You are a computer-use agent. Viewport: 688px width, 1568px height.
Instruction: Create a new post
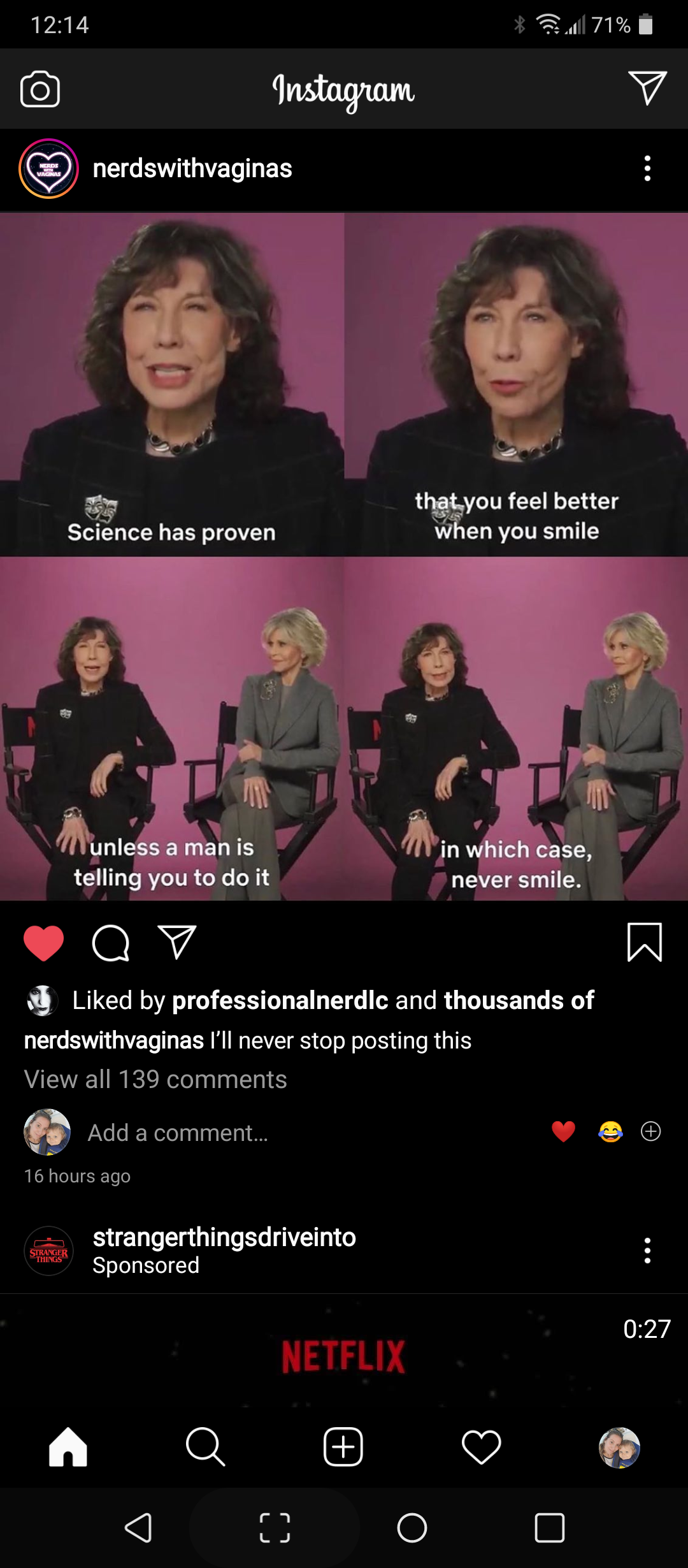343,1447
